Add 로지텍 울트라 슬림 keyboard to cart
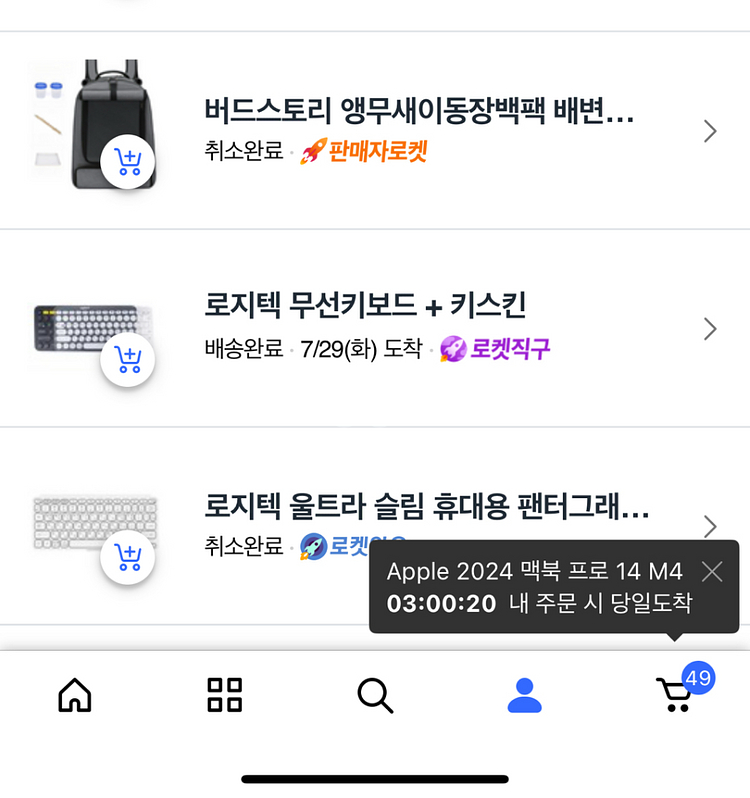The height and width of the screenshot is (798, 750). (x=128, y=557)
